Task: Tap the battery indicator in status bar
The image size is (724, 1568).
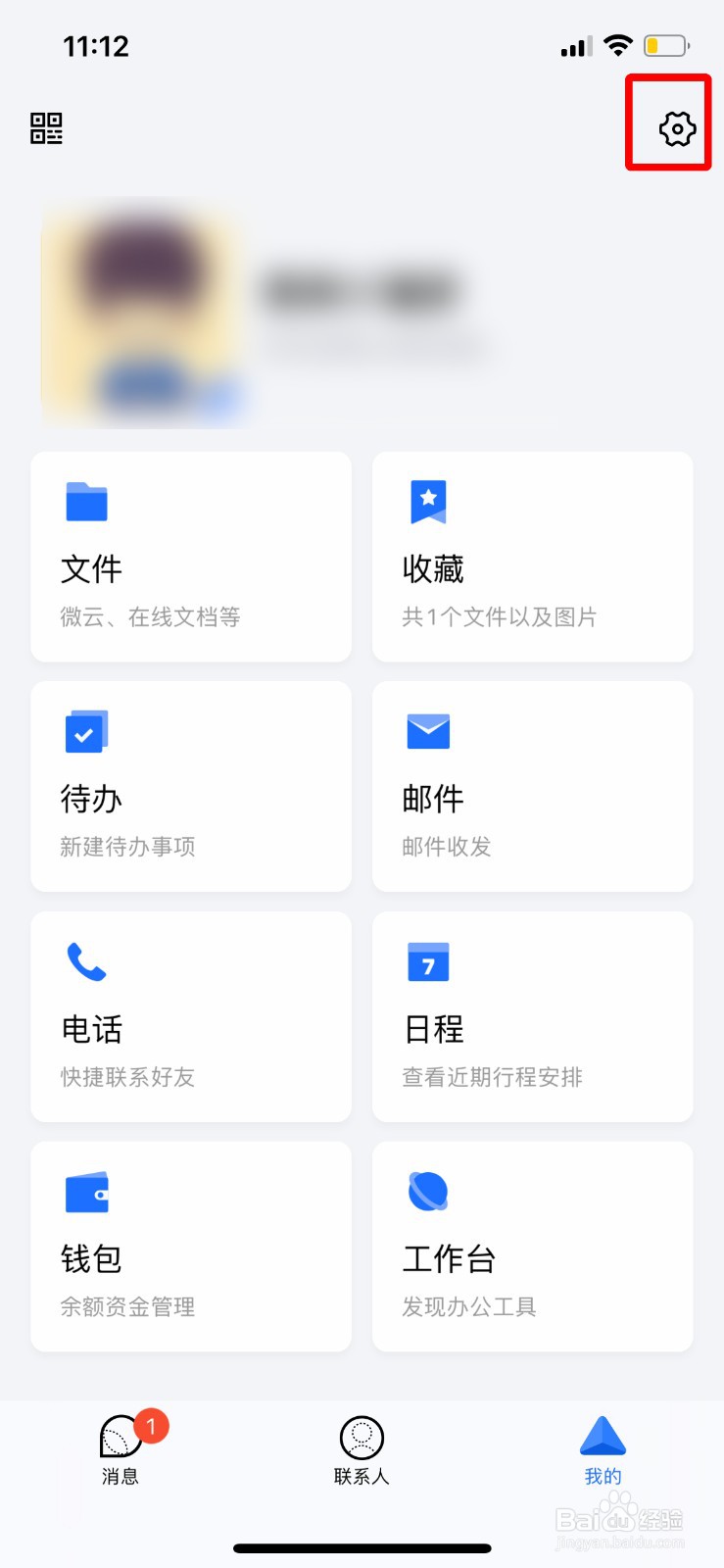Action: [x=663, y=44]
